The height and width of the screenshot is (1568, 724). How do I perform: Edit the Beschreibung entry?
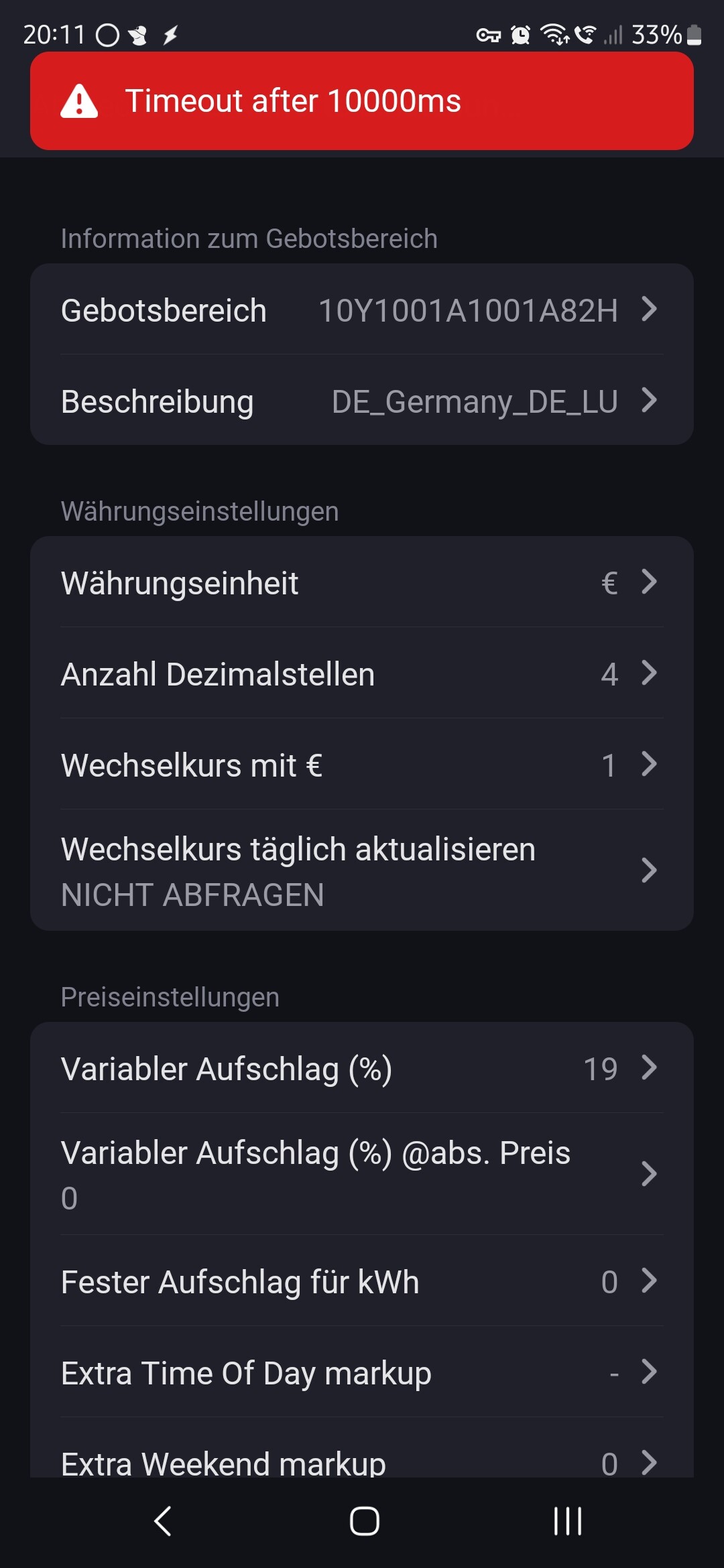coord(362,401)
